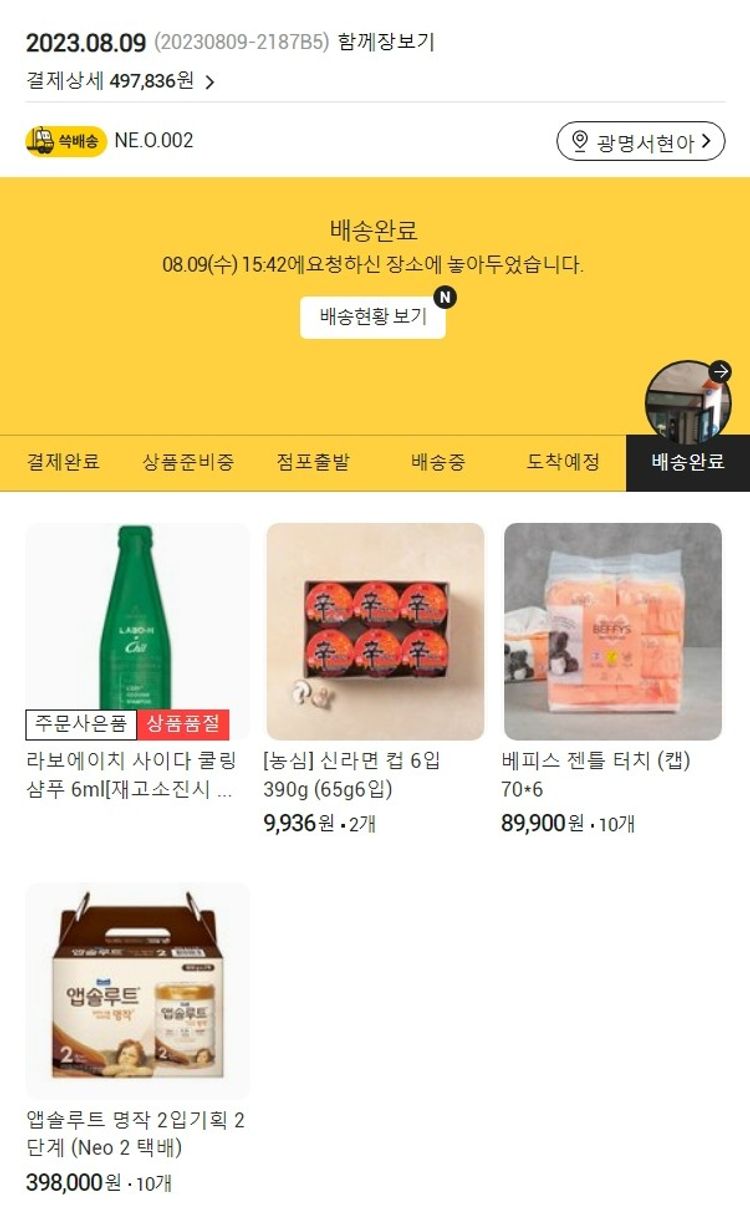
Task: Open 베피스 젠틀 터치 product
Action: [612, 631]
